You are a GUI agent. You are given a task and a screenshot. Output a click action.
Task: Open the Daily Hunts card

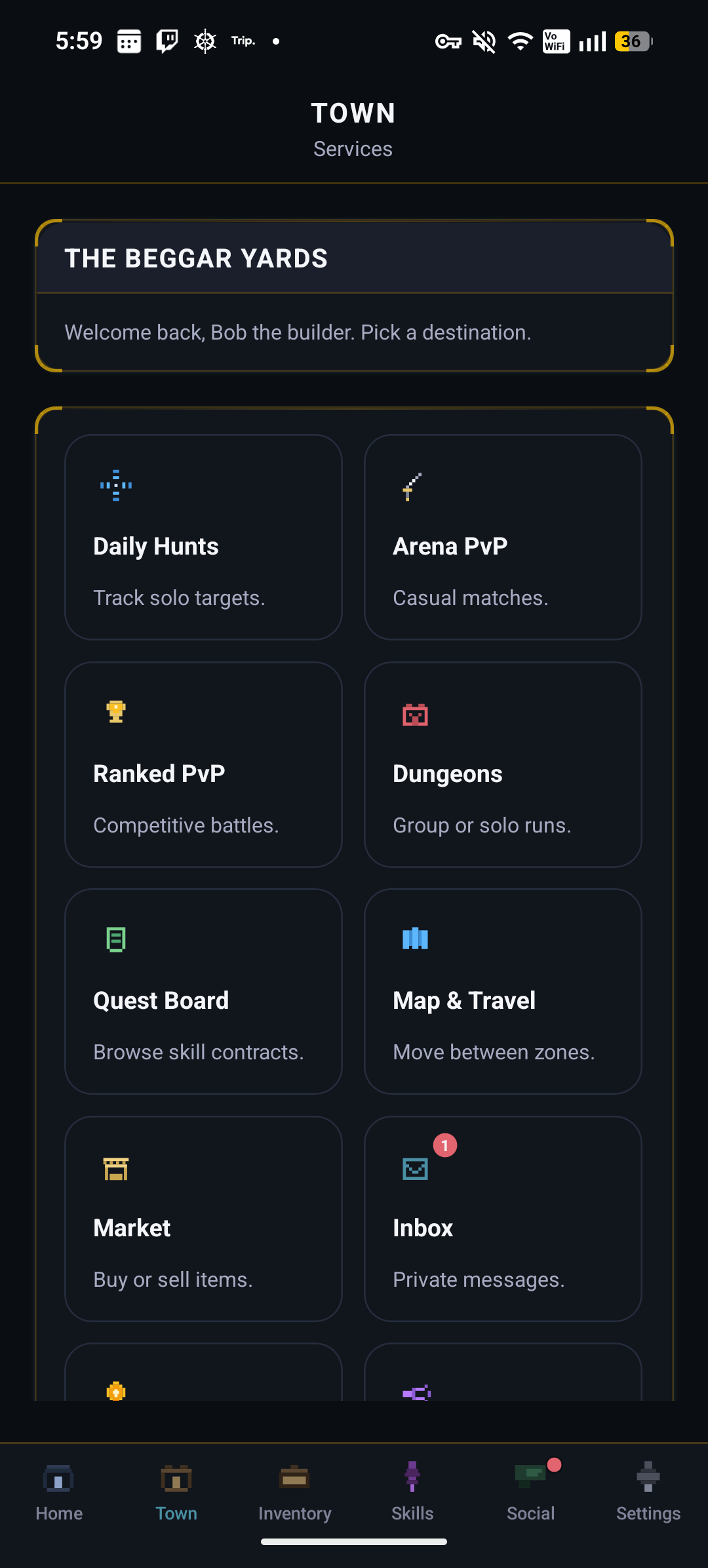pos(203,537)
